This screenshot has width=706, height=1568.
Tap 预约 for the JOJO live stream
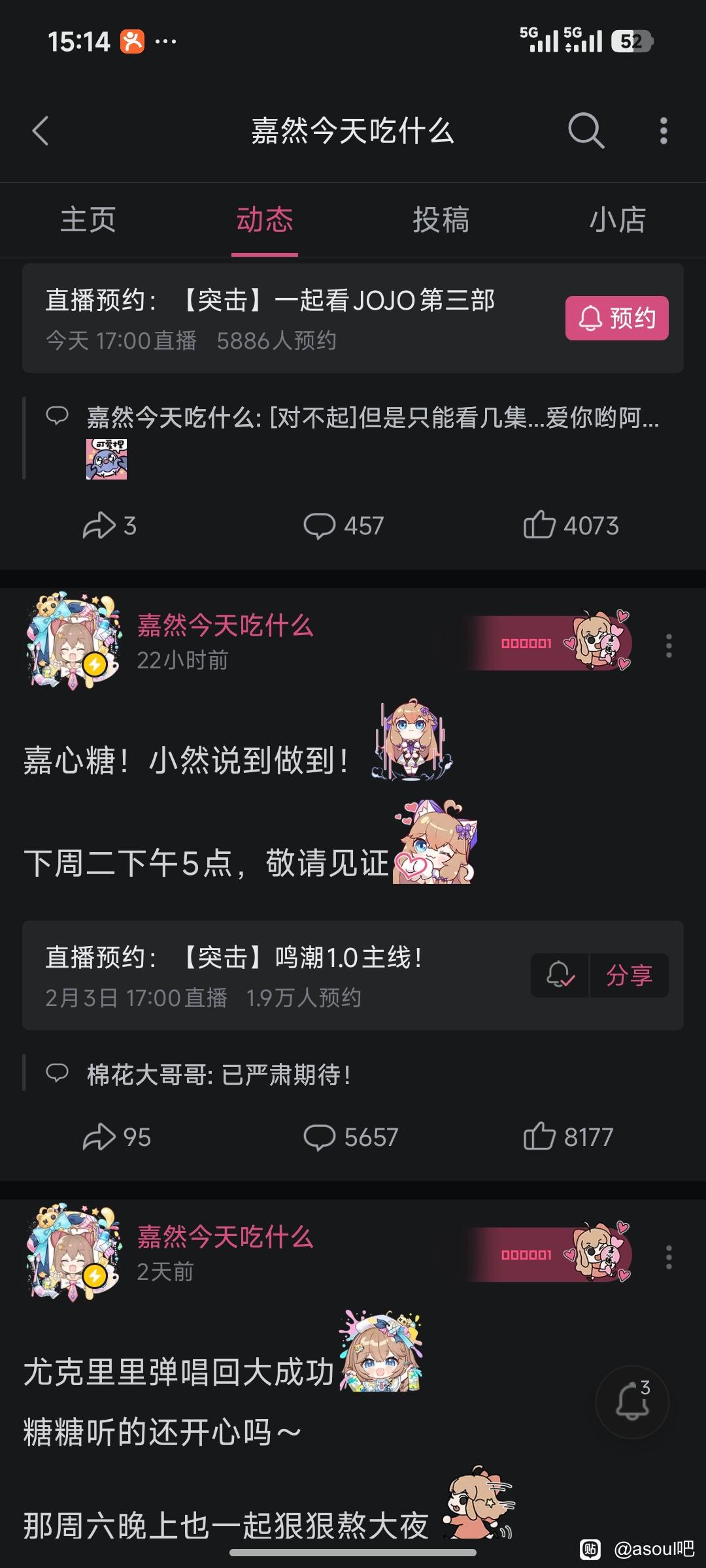[x=617, y=318]
